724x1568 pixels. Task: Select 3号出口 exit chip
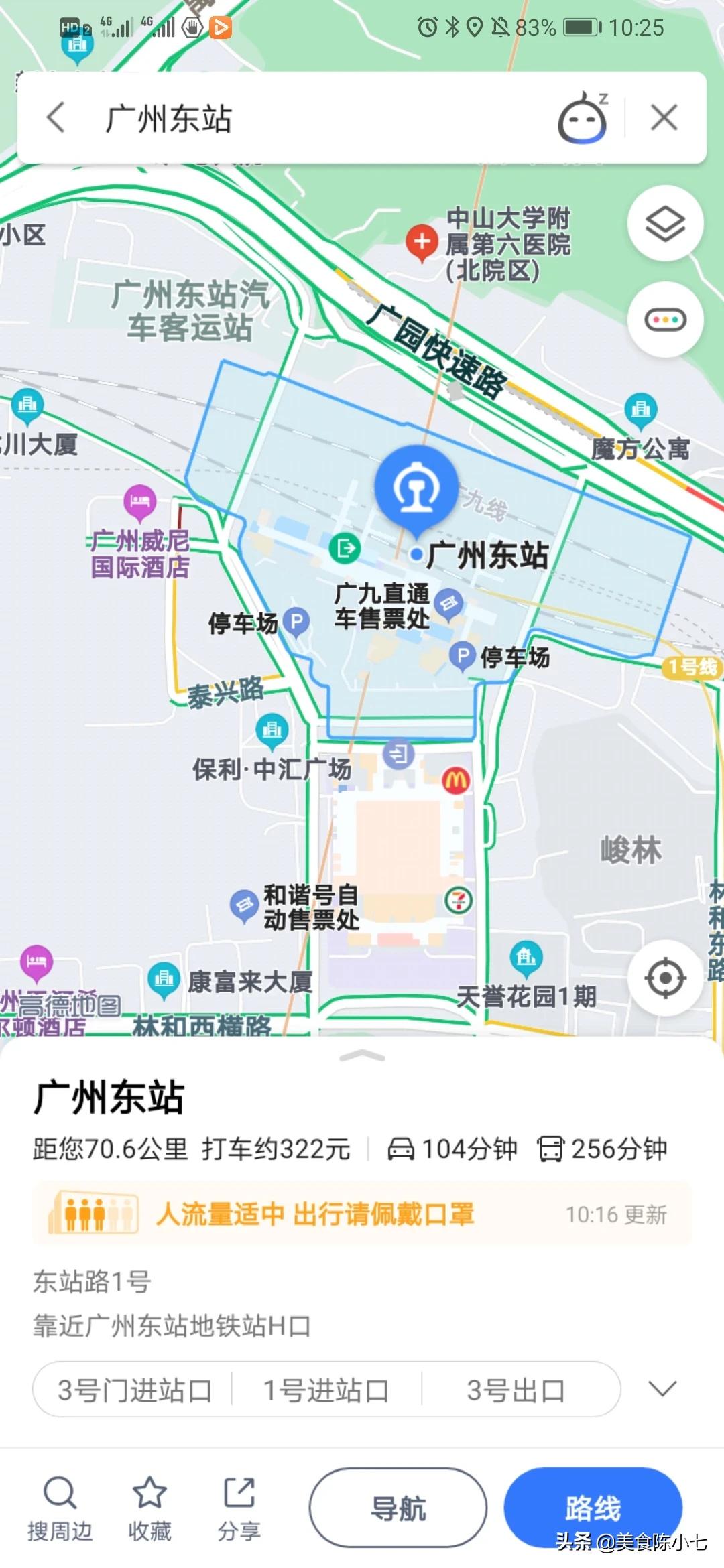(x=516, y=1390)
